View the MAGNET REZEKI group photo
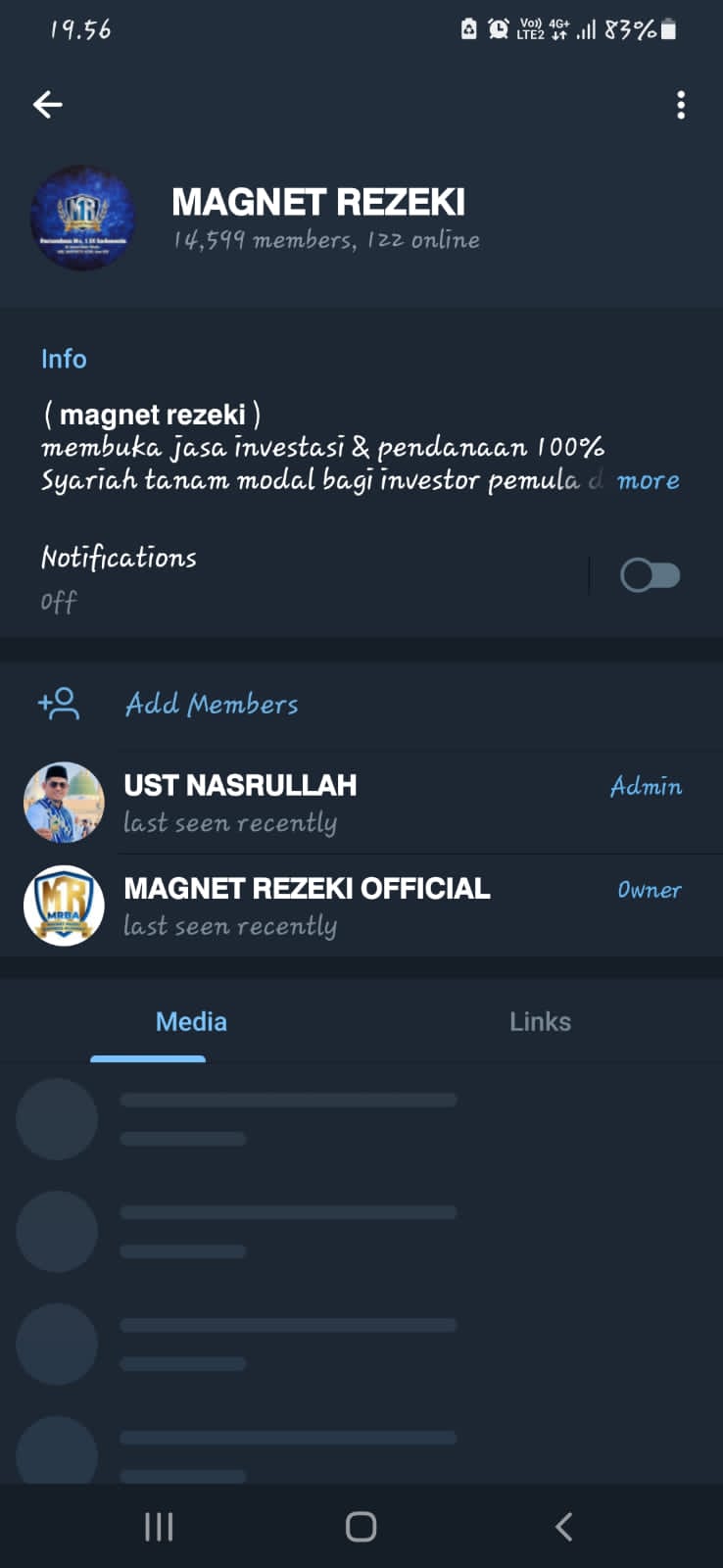 pos(82,218)
